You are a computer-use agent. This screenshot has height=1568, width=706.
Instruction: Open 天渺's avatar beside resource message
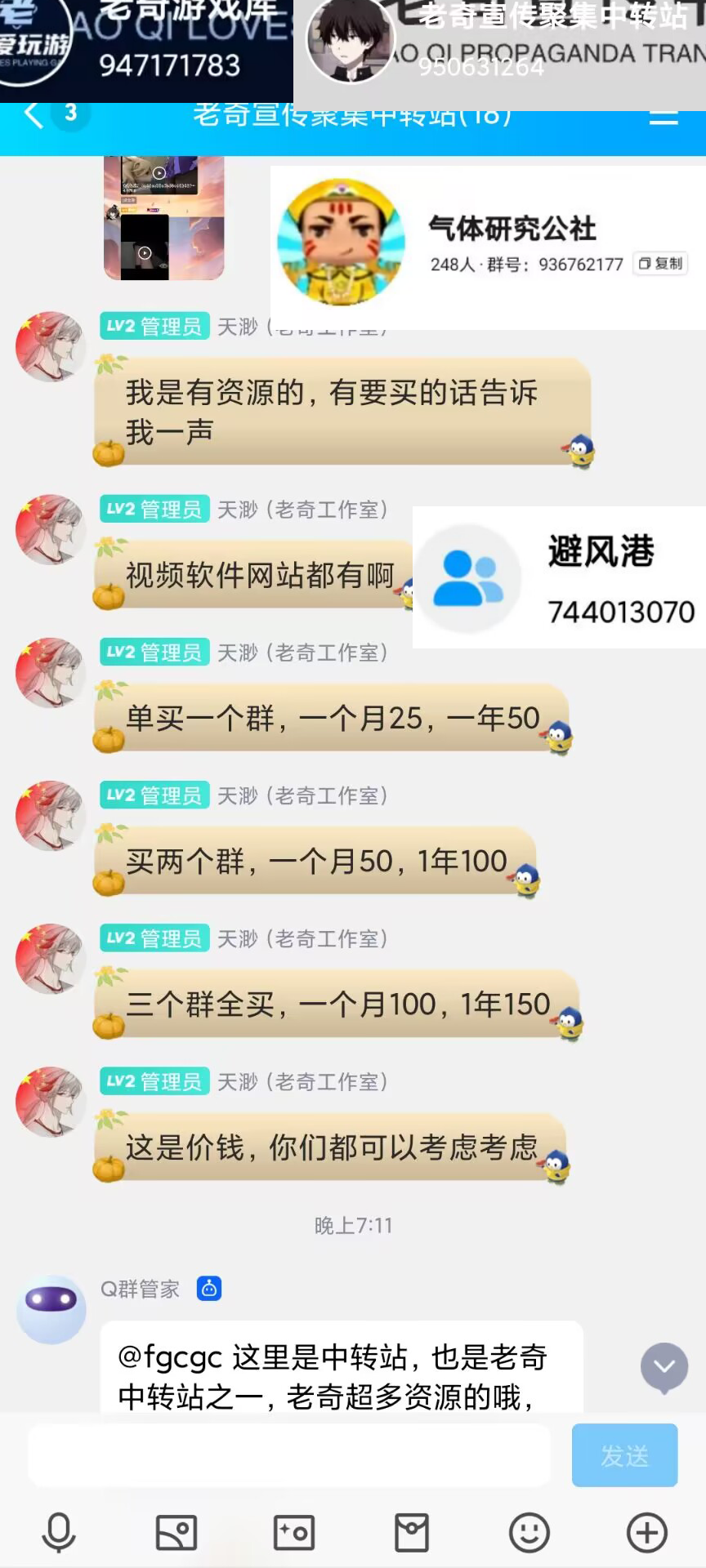tap(51, 346)
